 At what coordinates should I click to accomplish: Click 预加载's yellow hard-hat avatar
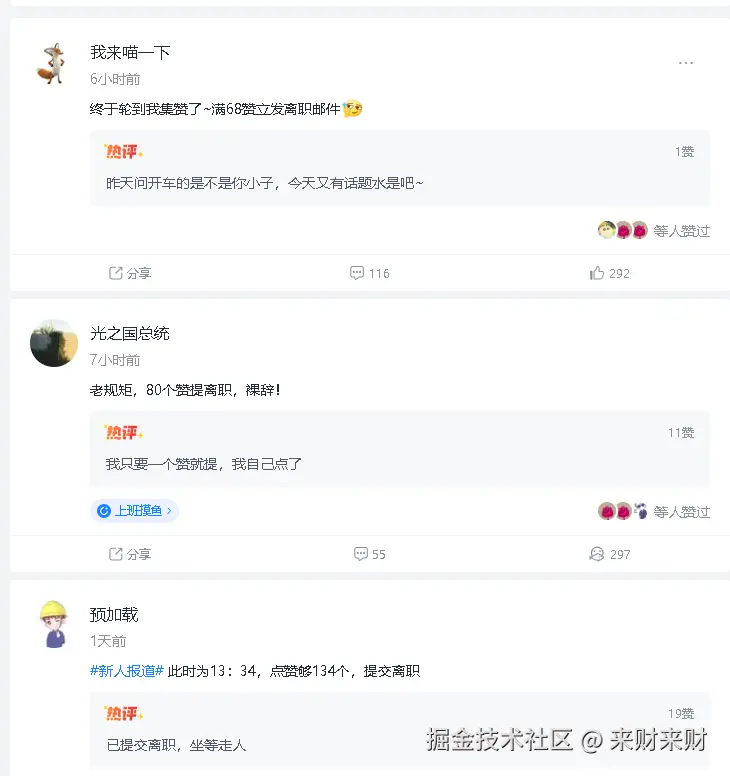pos(53,624)
